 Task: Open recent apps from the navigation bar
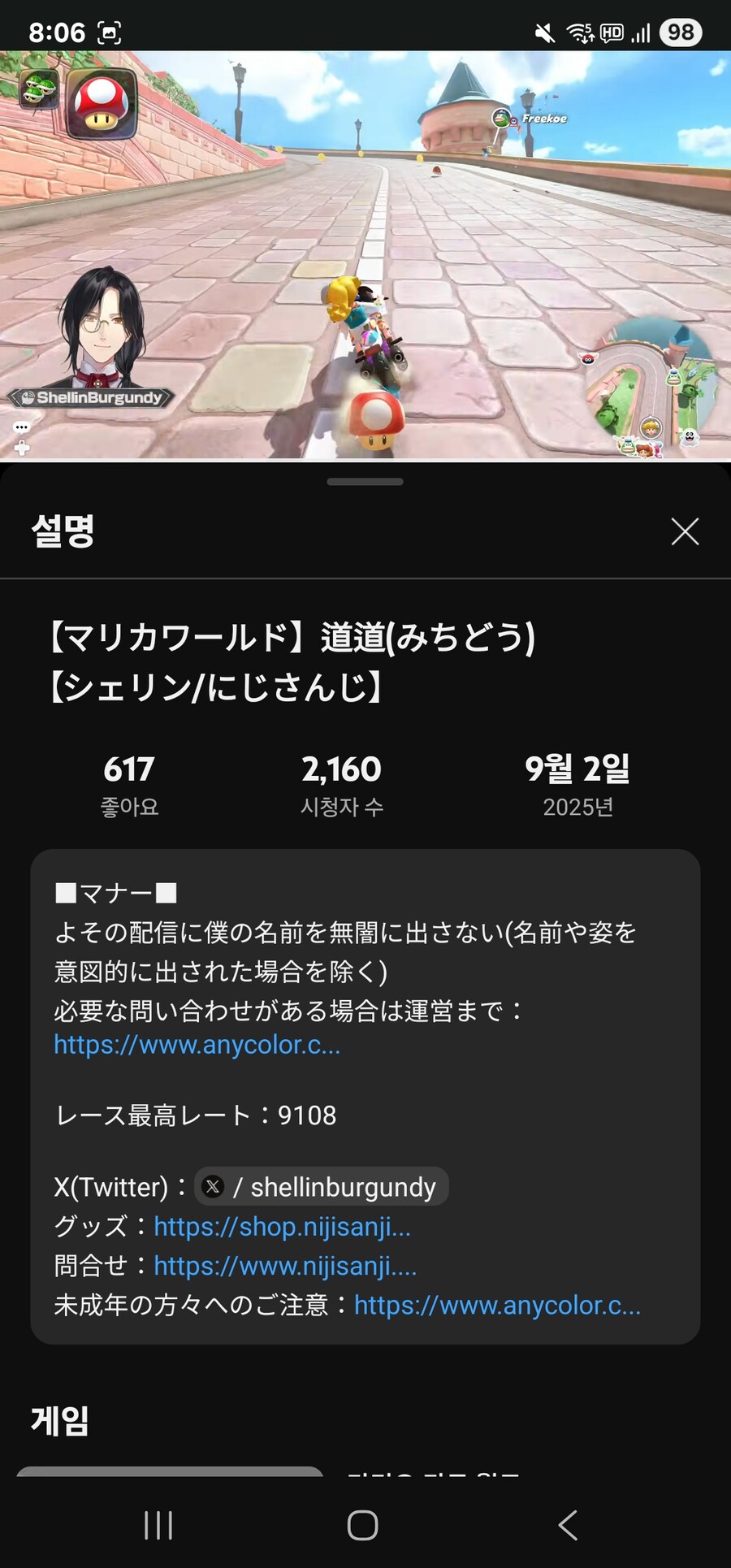click(158, 1525)
